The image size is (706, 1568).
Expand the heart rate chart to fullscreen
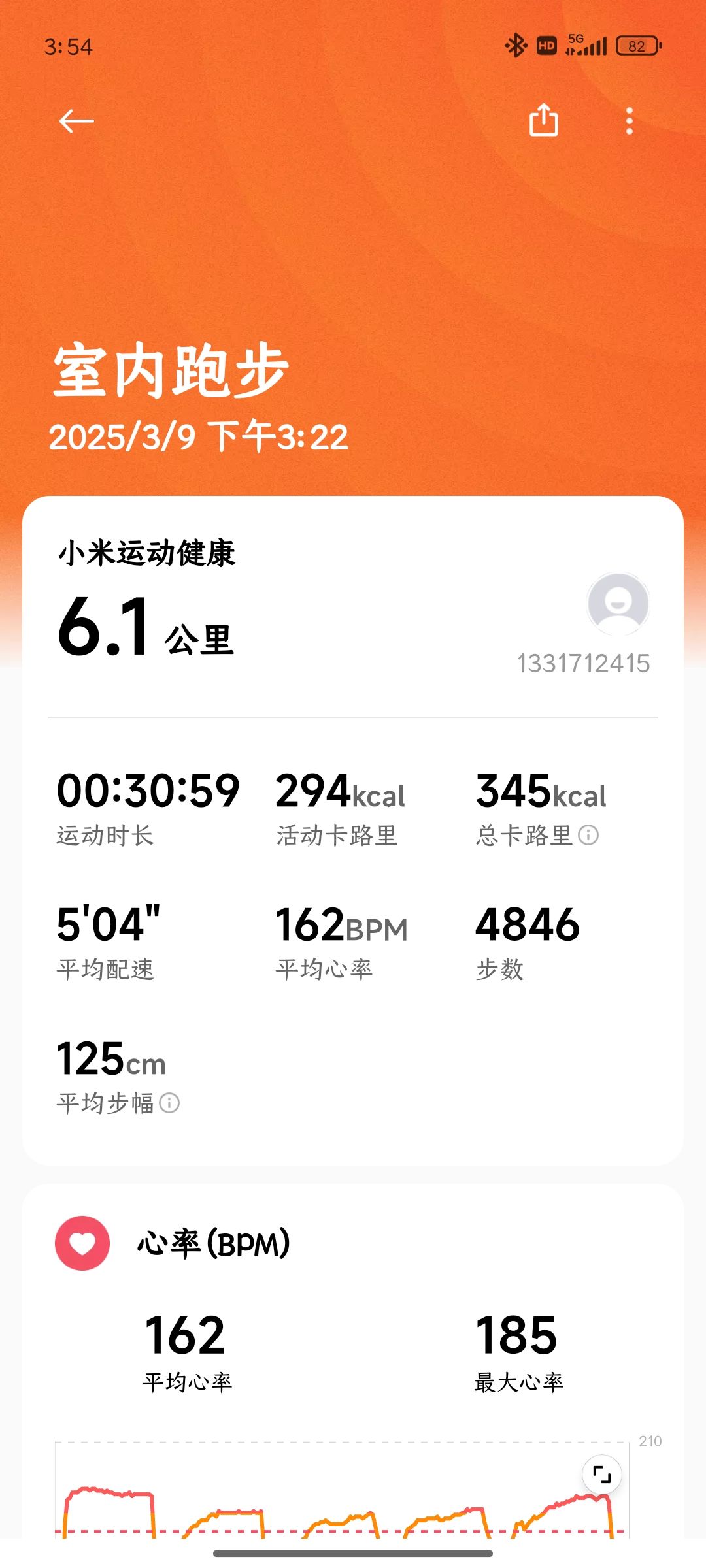601,1475
